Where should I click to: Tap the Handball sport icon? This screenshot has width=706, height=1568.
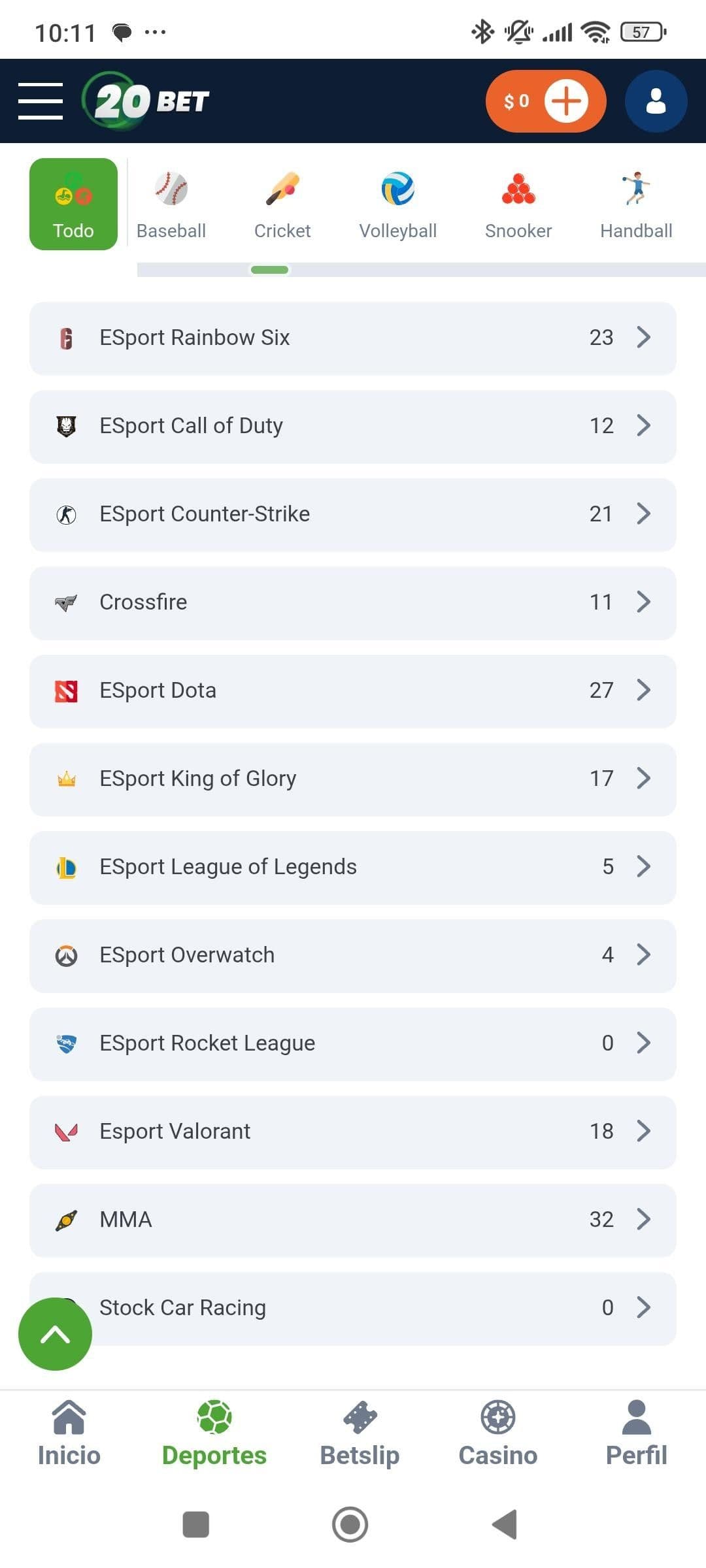[x=636, y=189]
